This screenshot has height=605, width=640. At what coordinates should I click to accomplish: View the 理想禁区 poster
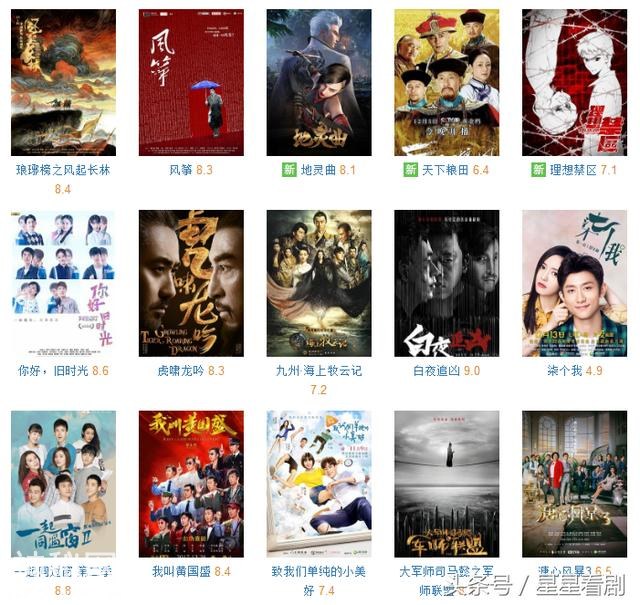click(x=574, y=83)
